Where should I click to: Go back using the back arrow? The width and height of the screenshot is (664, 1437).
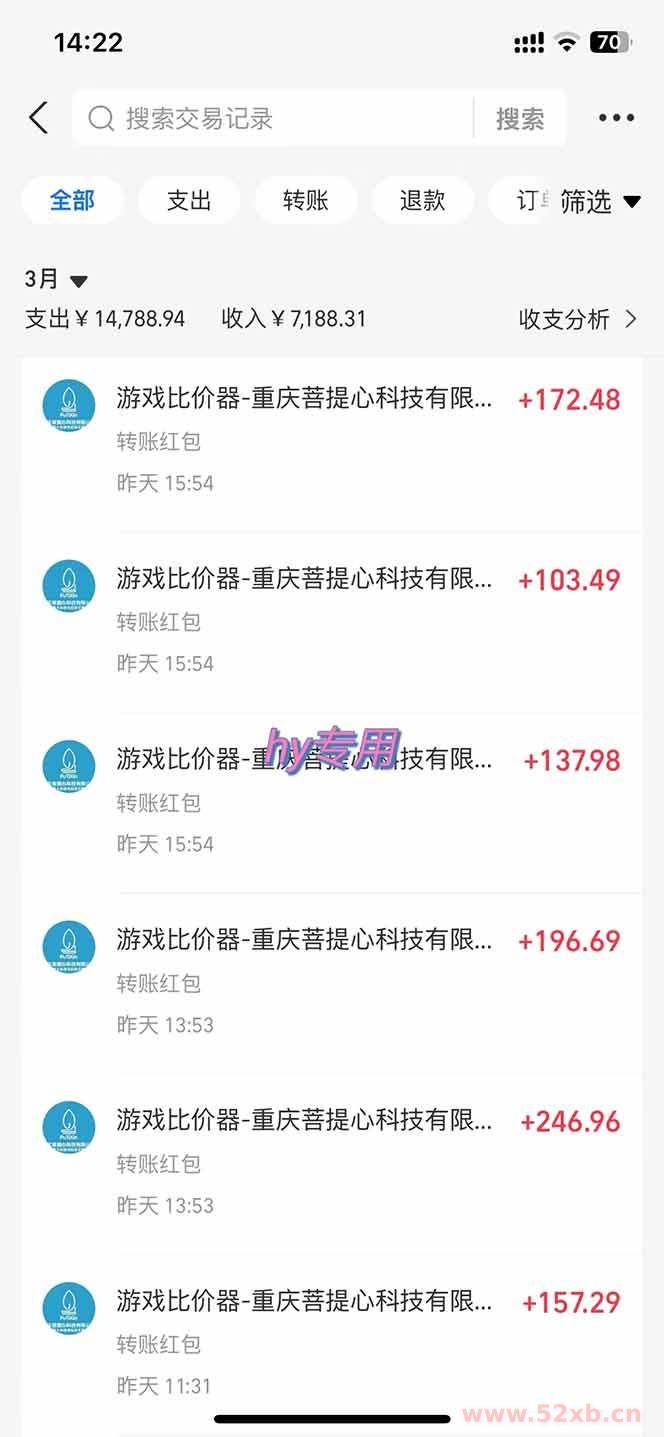38,118
